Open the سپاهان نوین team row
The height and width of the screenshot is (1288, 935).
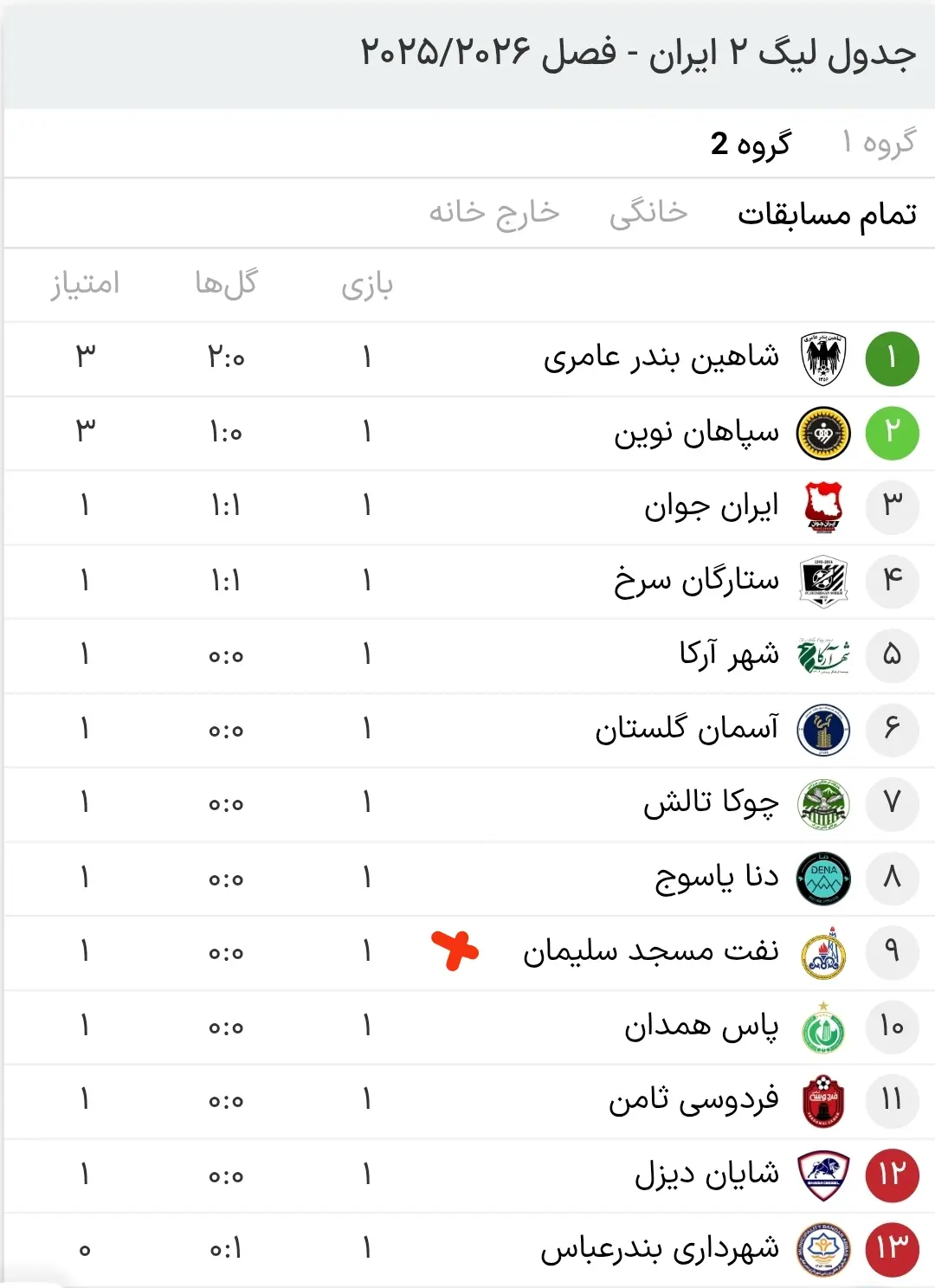click(x=696, y=432)
